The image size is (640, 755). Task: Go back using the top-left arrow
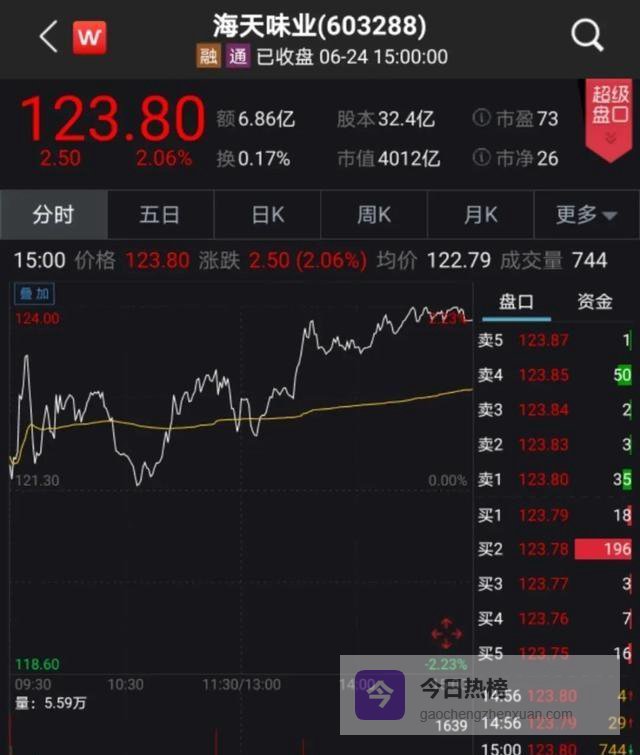coord(48,38)
